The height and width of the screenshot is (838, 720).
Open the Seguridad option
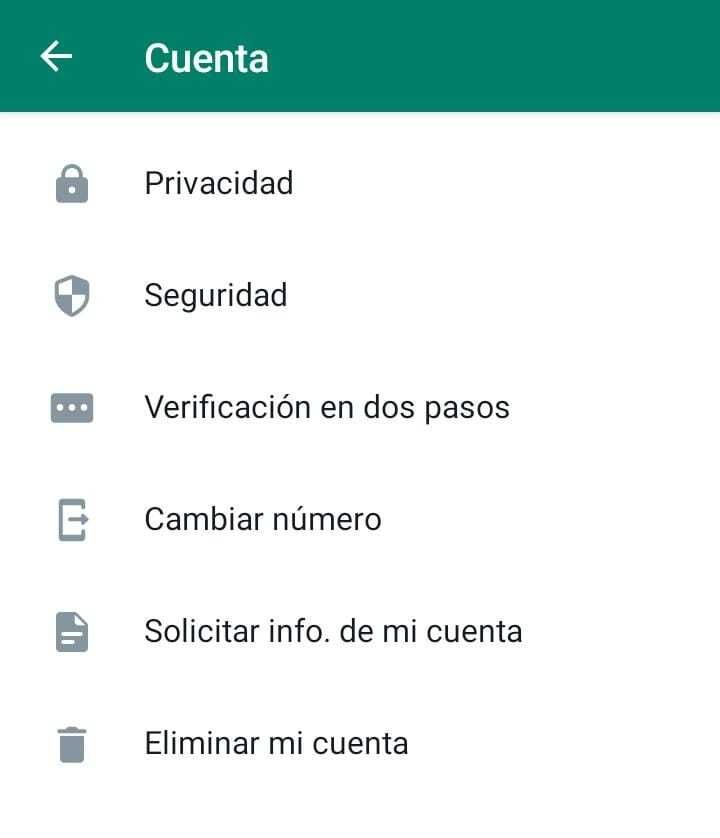click(x=215, y=296)
